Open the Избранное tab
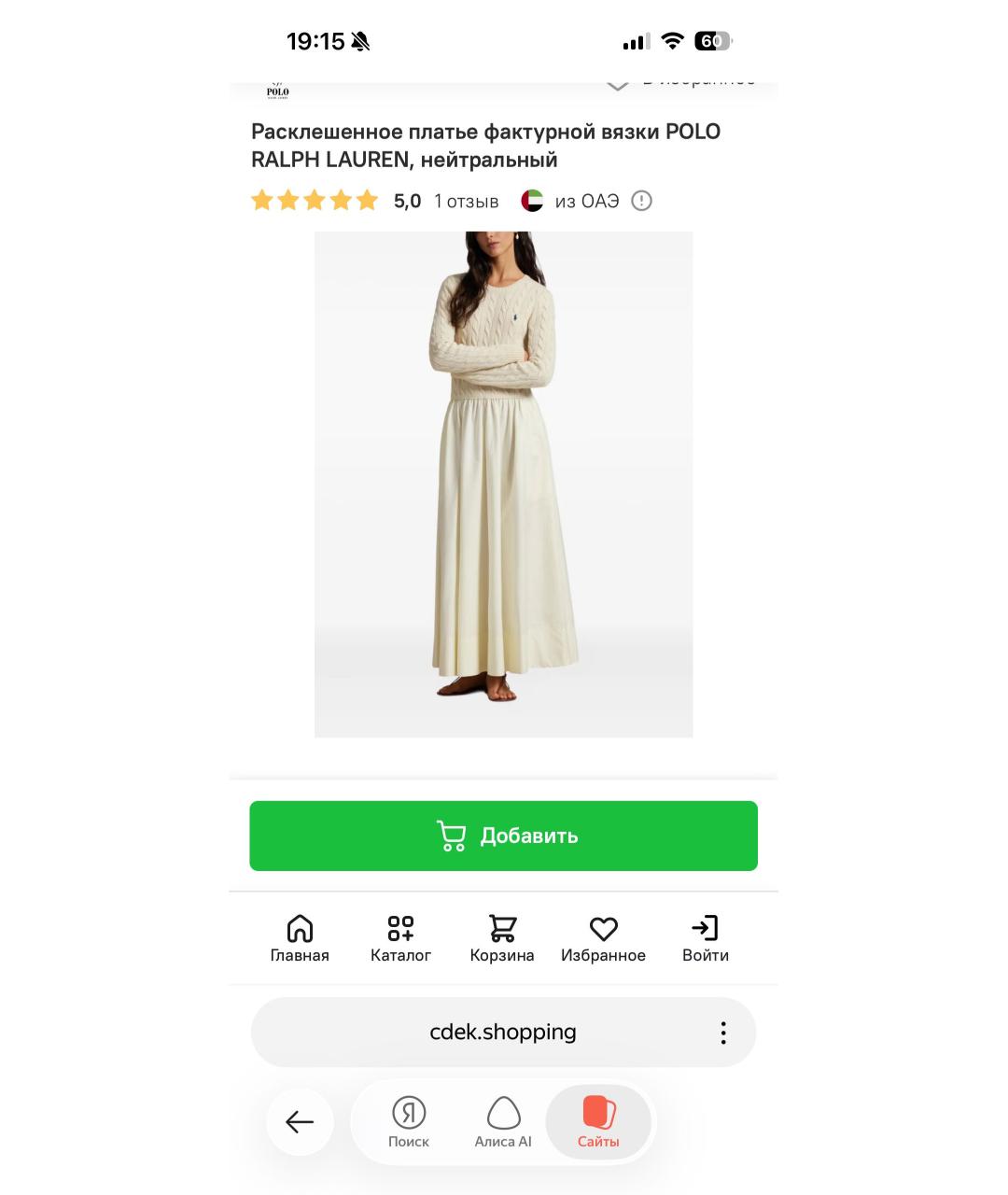The height and width of the screenshot is (1195, 1008). pyautogui.click(x=603, y=938)
